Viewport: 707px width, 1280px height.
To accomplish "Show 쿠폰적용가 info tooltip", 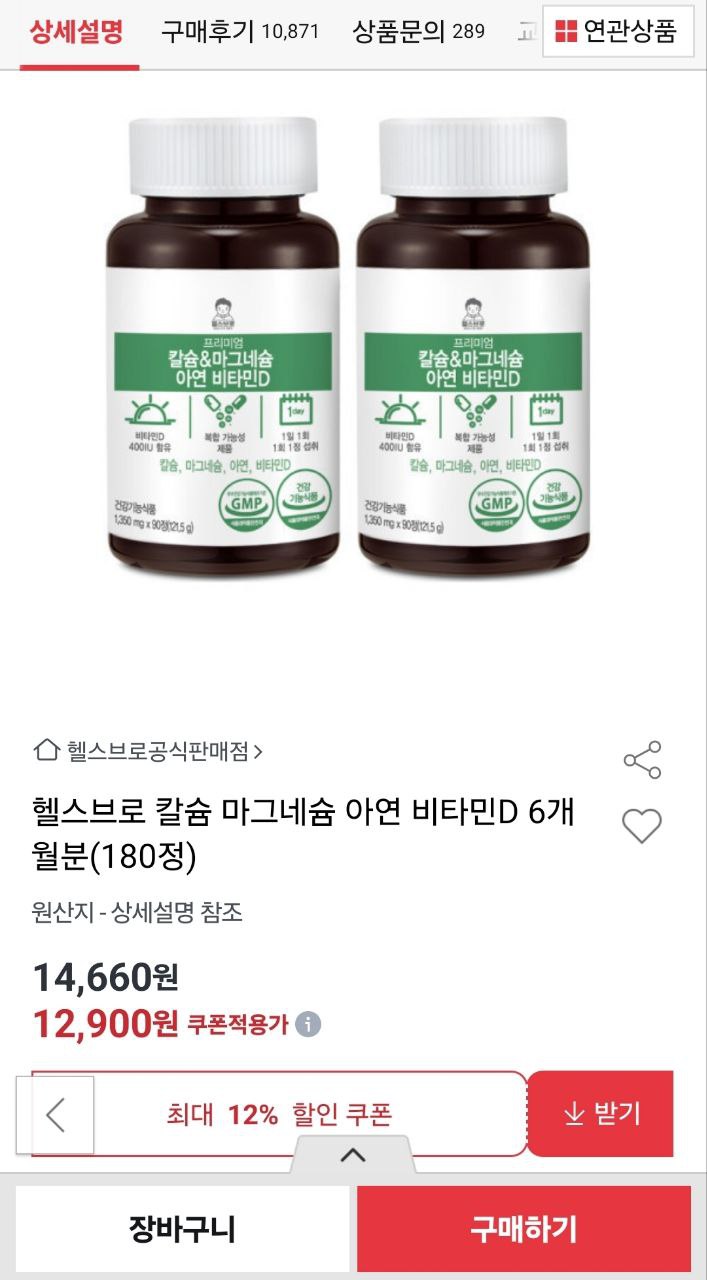I will click(x=309, y=1025).
